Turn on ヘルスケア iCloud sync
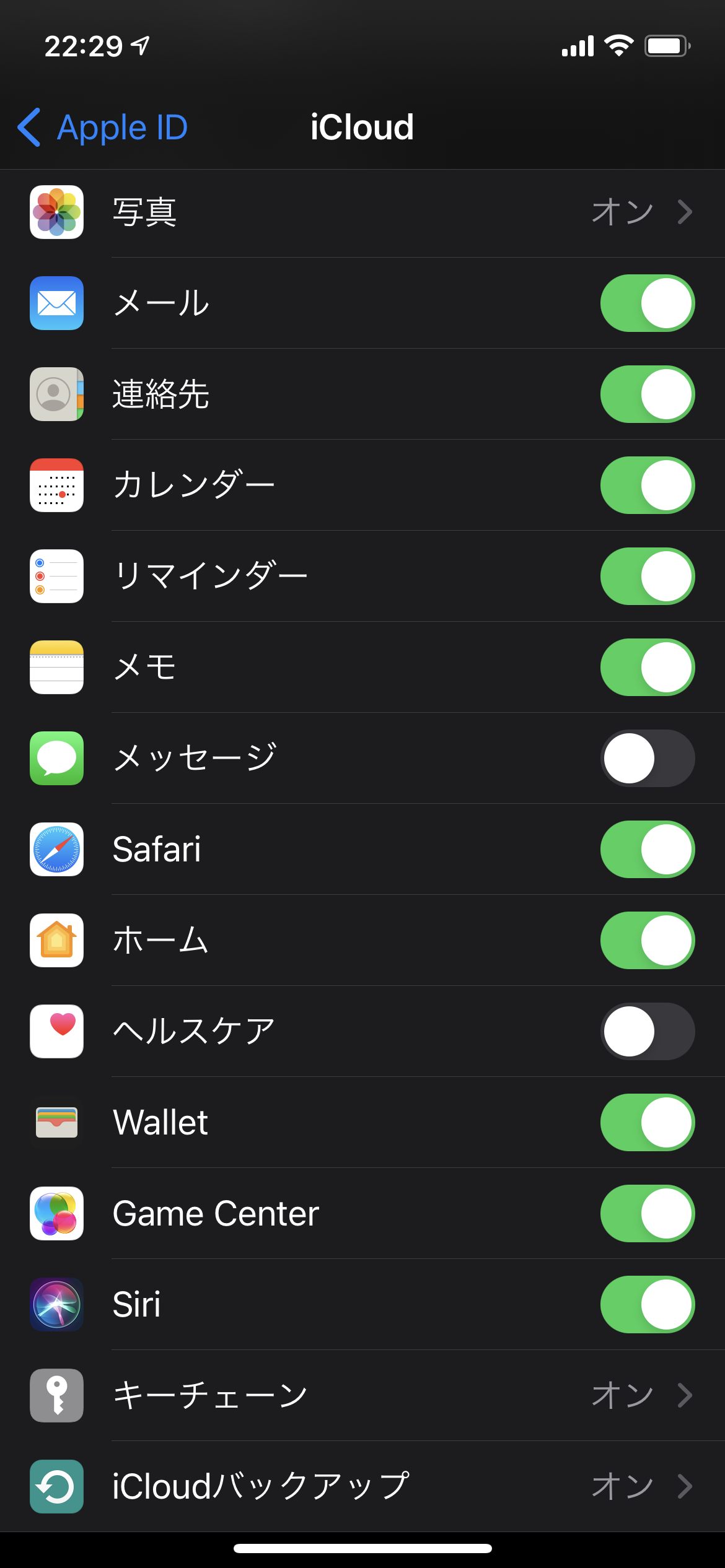 coord(647,1032)
